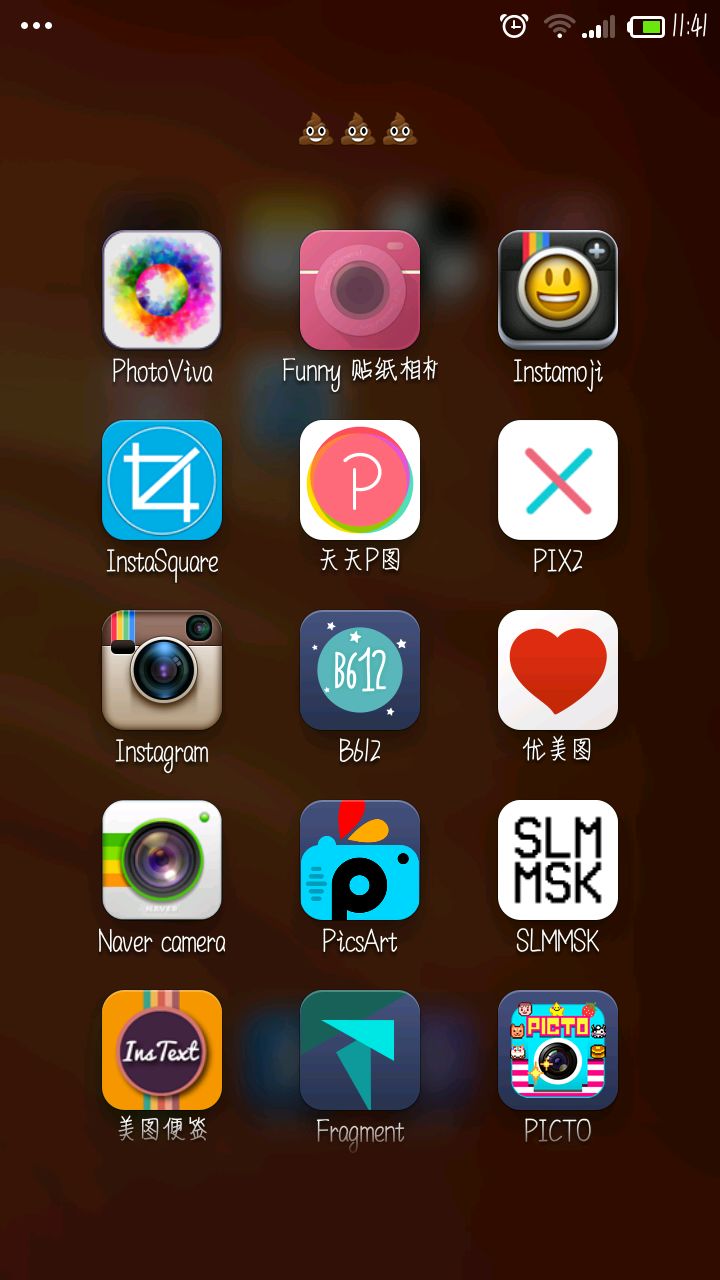Launch Instagram
The height and width of the screenshot is (1280, 720).
(162, 670)
